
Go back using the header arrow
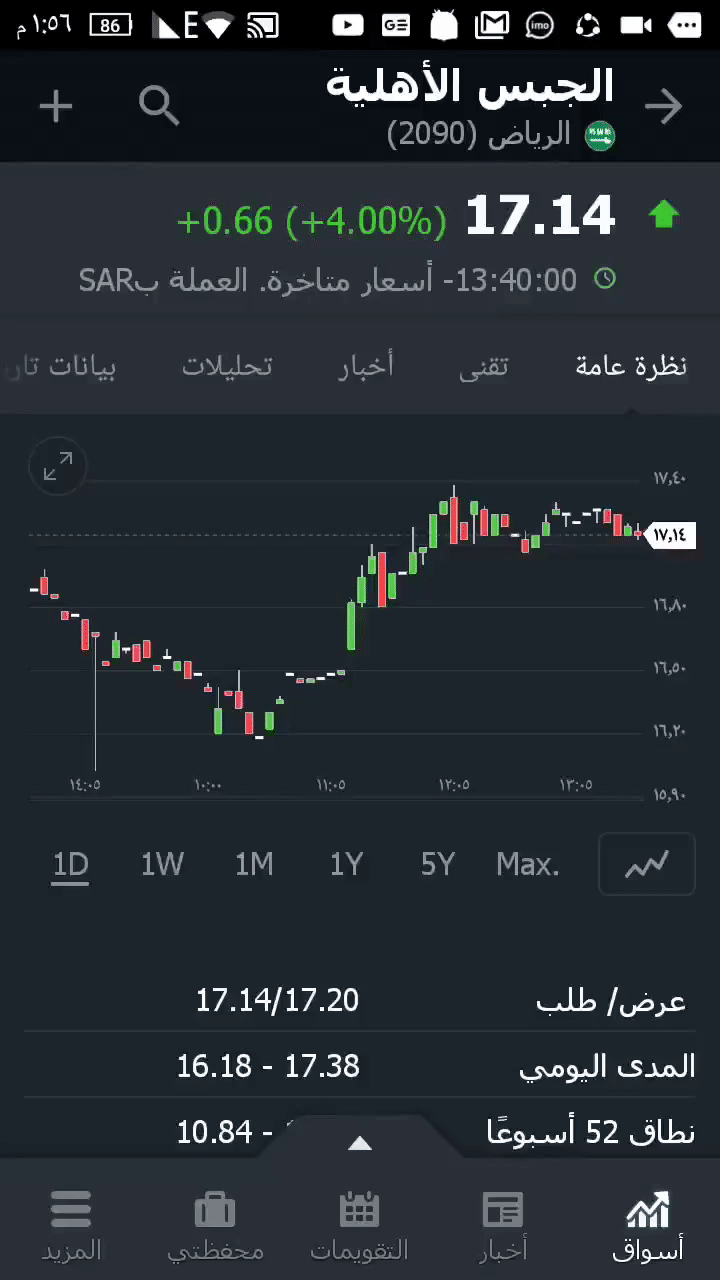664,106
